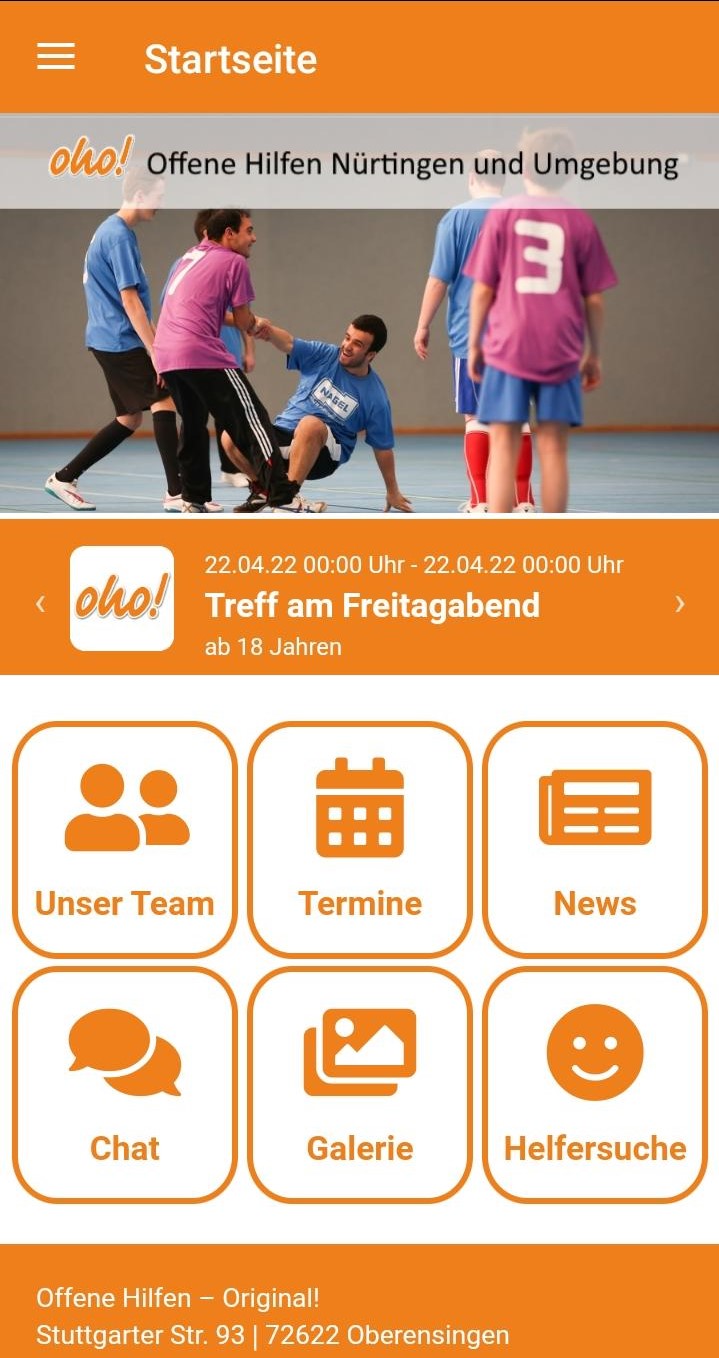Open the Galerie tile
719x1358 pixels.
tap(360, 1085)
